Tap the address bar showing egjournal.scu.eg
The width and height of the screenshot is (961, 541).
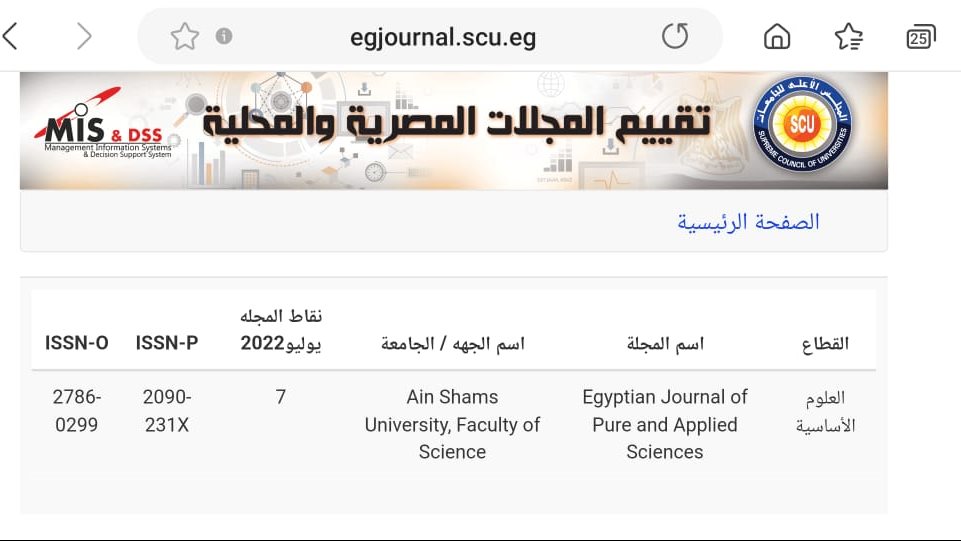(x=443, y=38)
